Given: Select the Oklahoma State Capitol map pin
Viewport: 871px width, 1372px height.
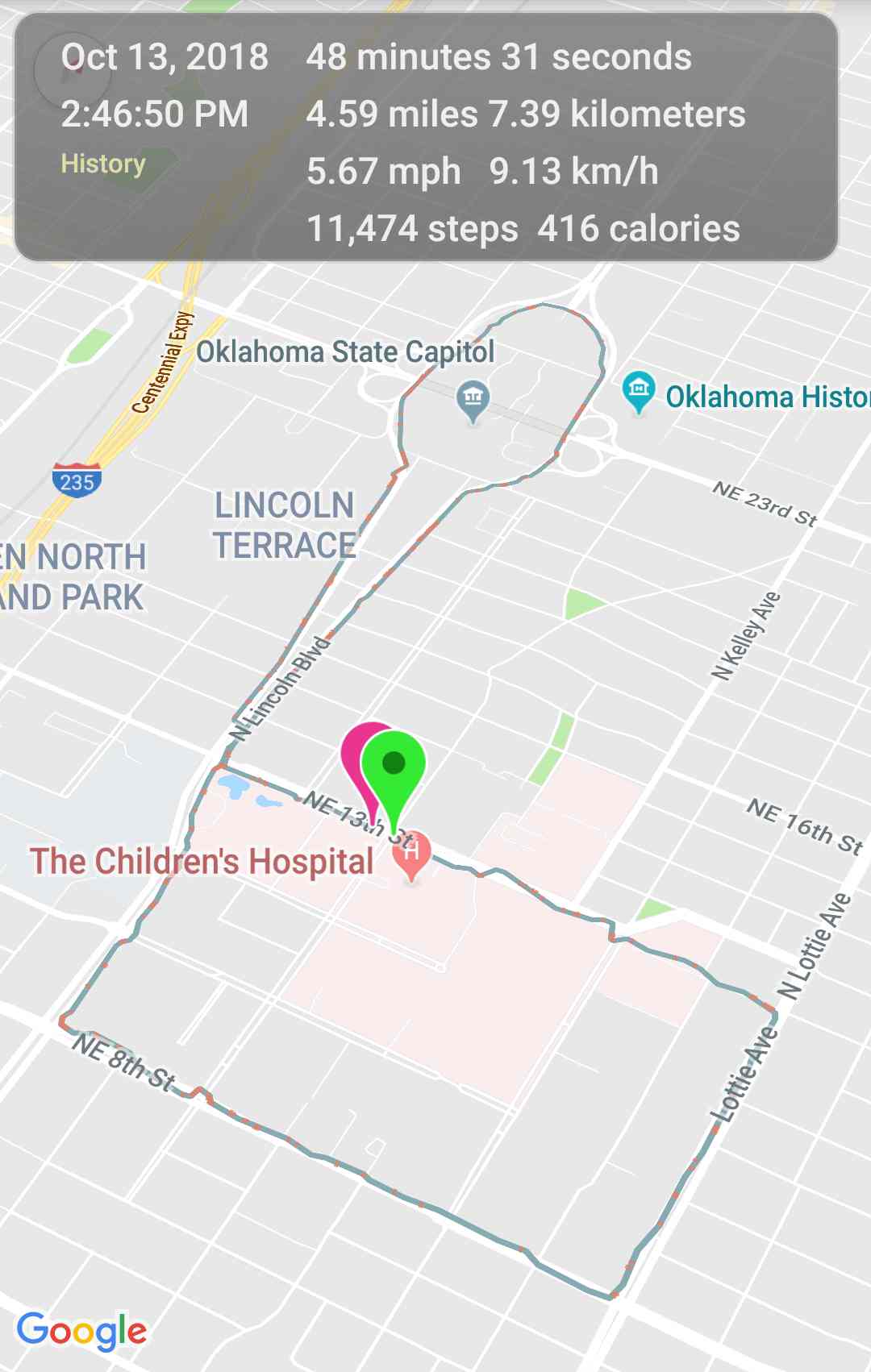Looking at the screenshot, I should point(473,398).
